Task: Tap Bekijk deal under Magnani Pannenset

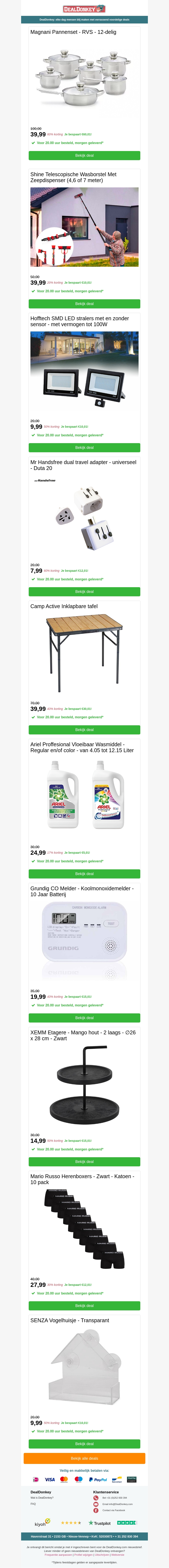Action: [84, 155]
